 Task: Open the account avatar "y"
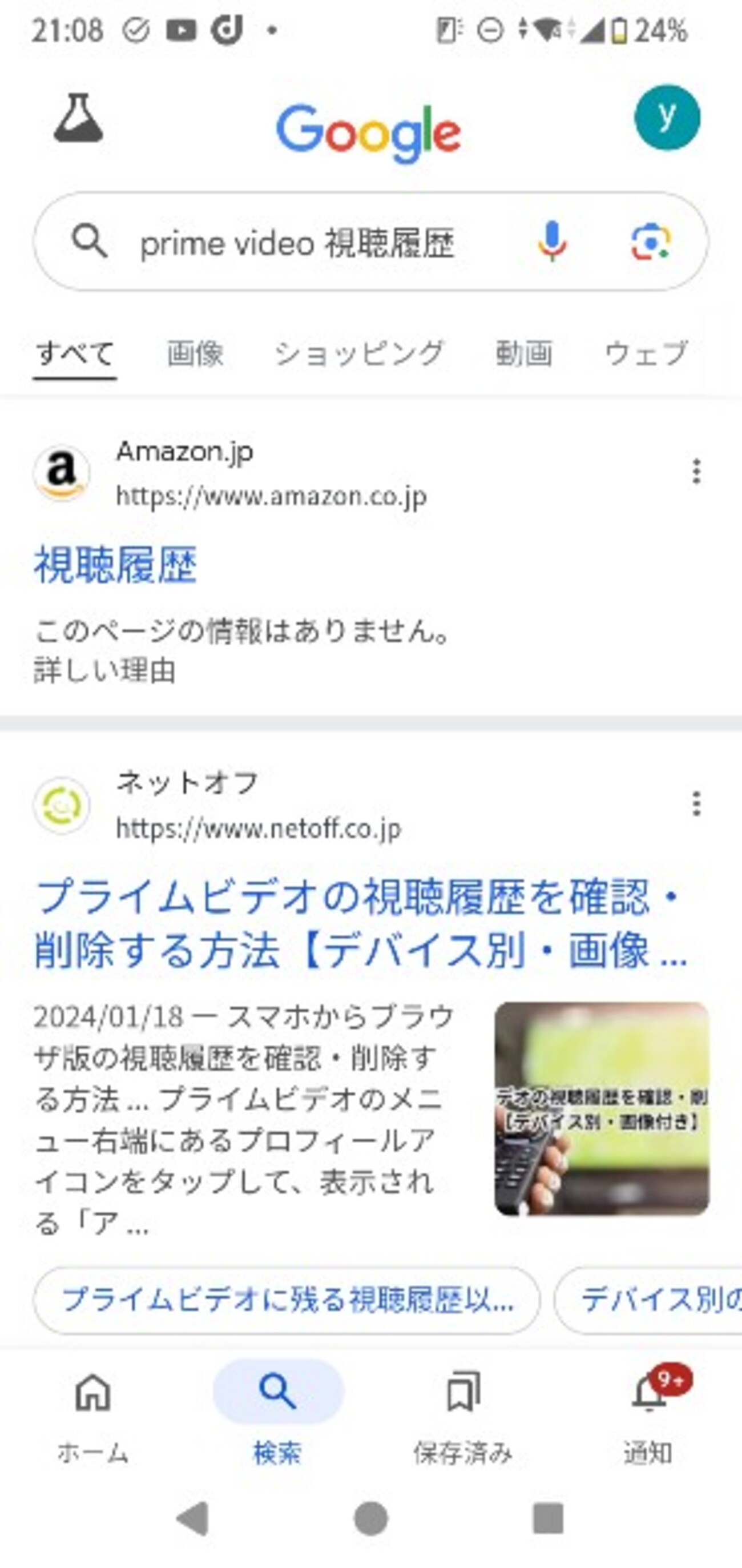667,118
